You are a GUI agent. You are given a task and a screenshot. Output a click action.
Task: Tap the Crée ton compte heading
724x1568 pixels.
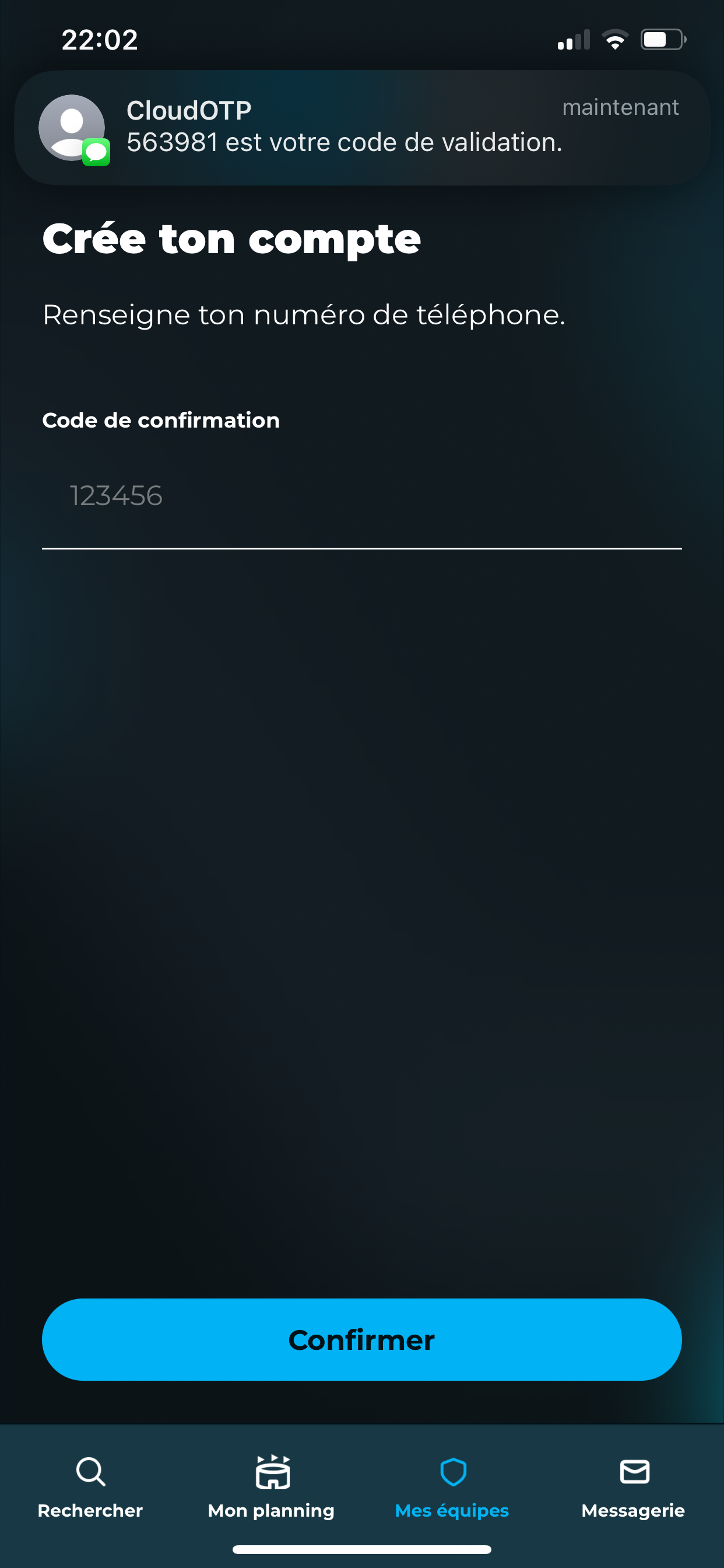231,239
